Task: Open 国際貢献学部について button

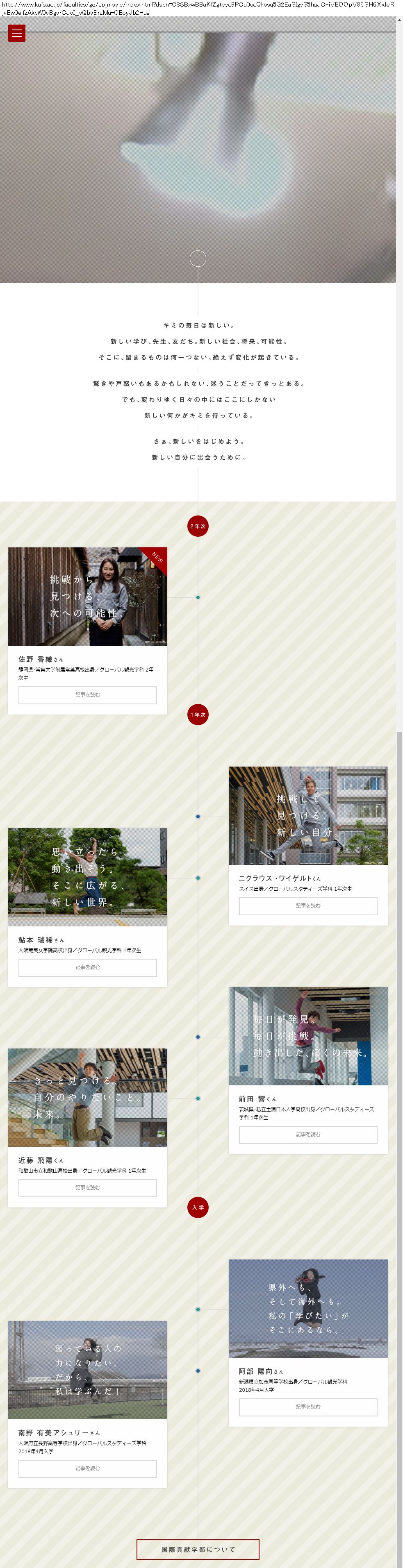Action: (198, 1549)
